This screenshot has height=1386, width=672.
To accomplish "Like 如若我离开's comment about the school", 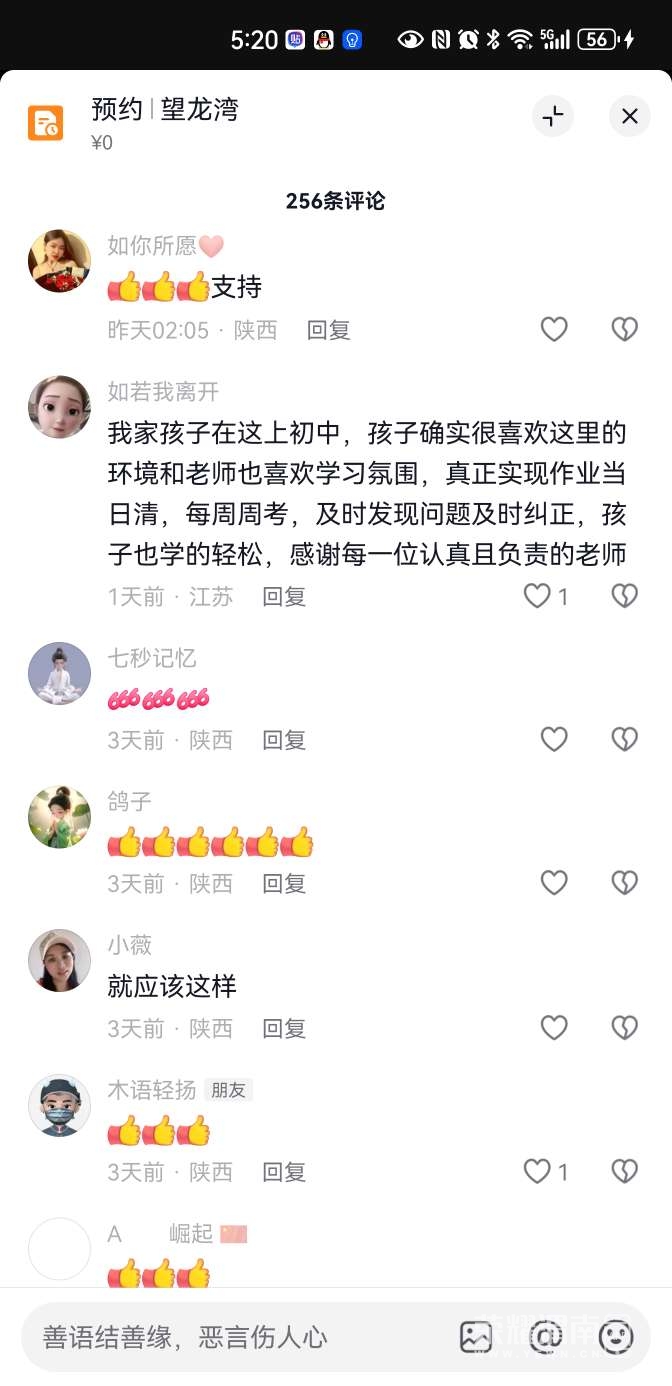I will click(538, 596).
